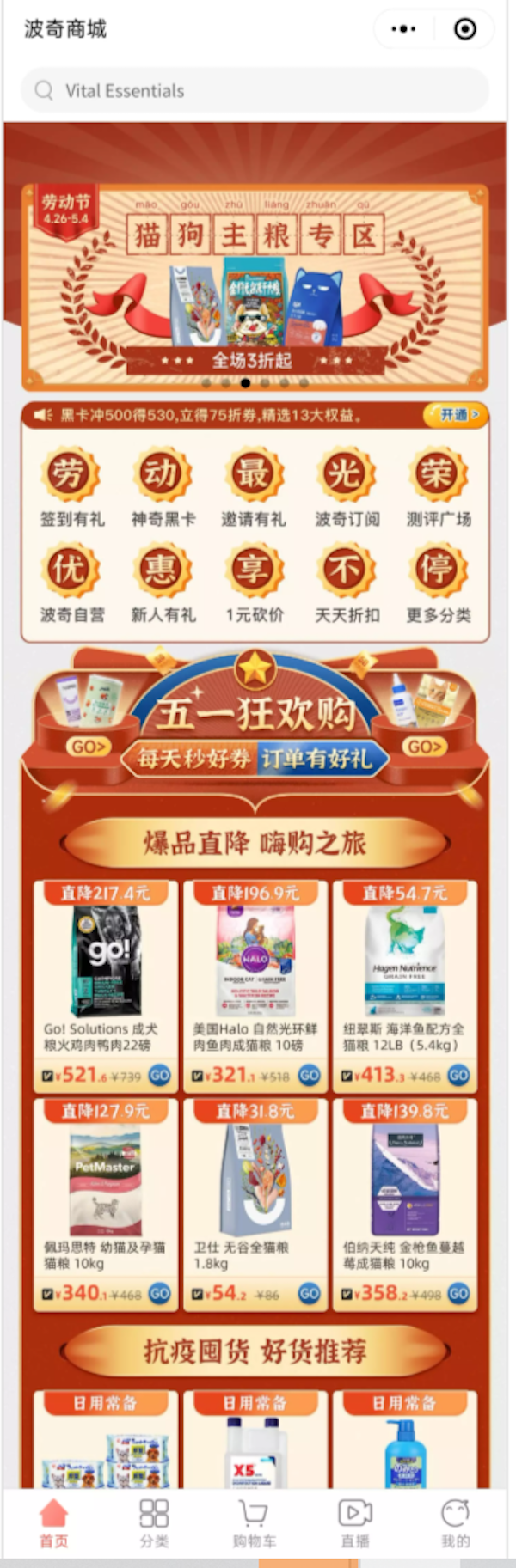Open the Vital Essentials search box
This screenshot has height=1568, width=516.
(255, 90)
